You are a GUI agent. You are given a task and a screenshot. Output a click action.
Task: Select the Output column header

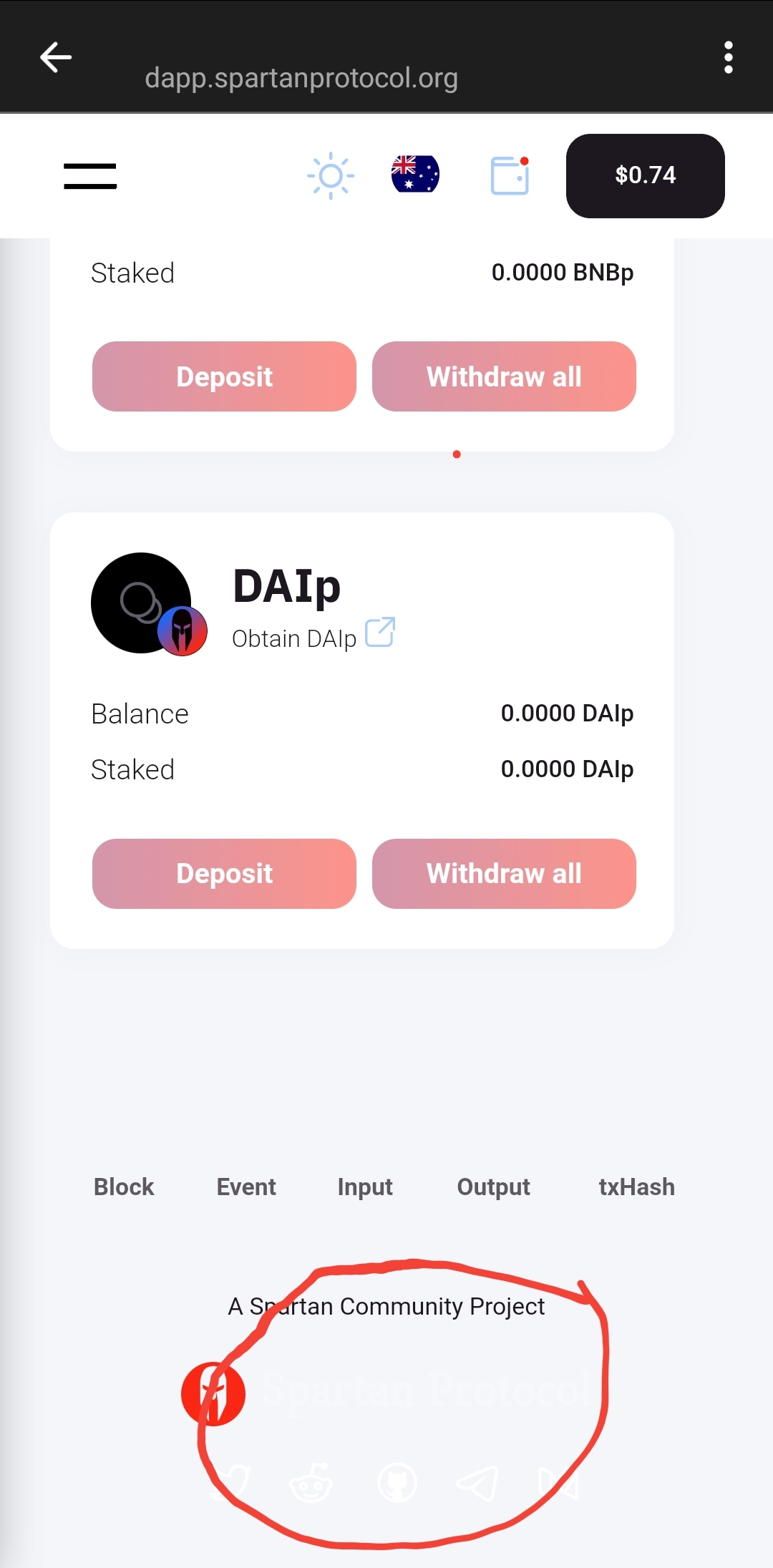tap(492, 1187)
